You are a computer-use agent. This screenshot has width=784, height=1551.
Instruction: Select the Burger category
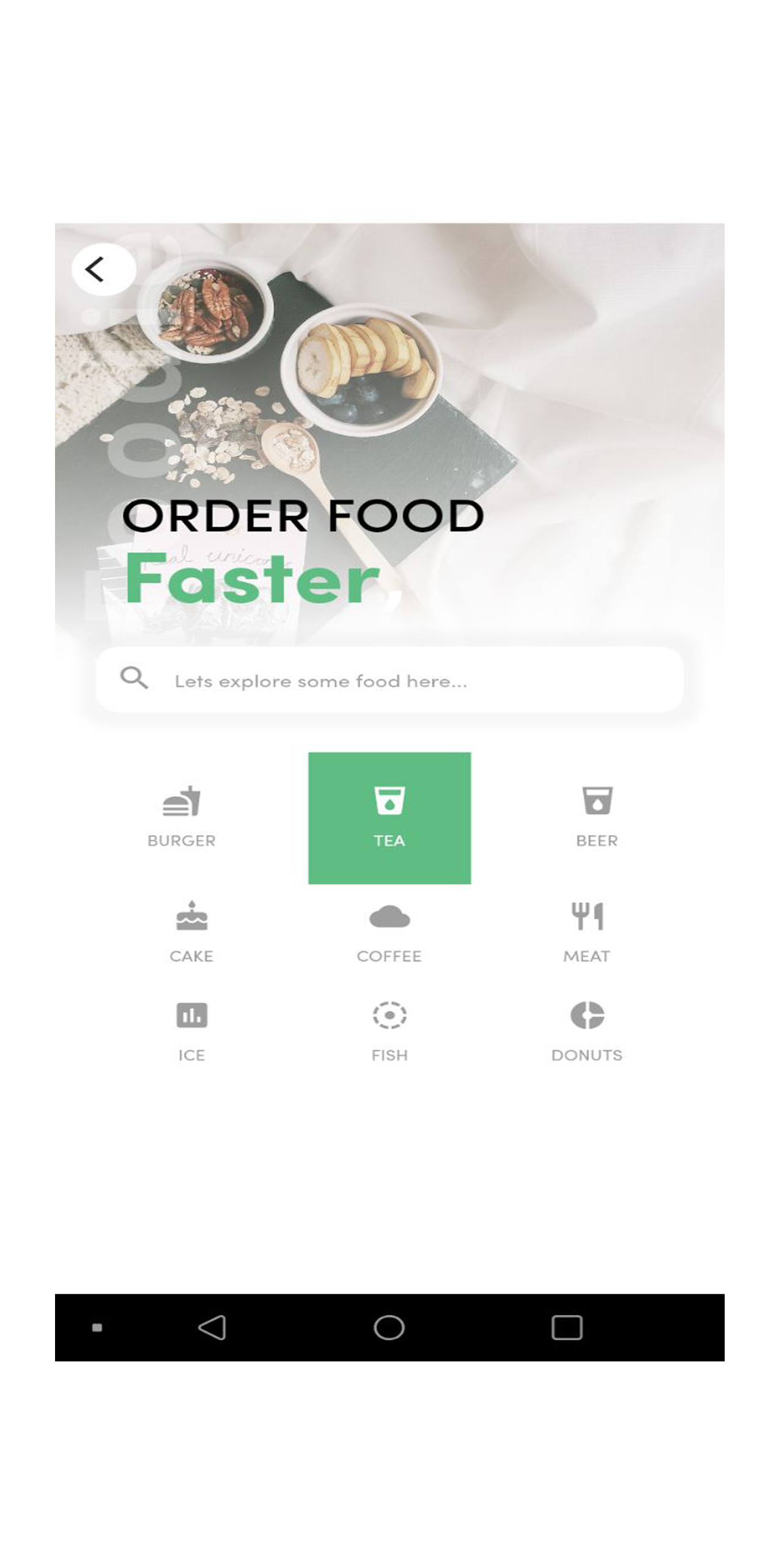182,817
